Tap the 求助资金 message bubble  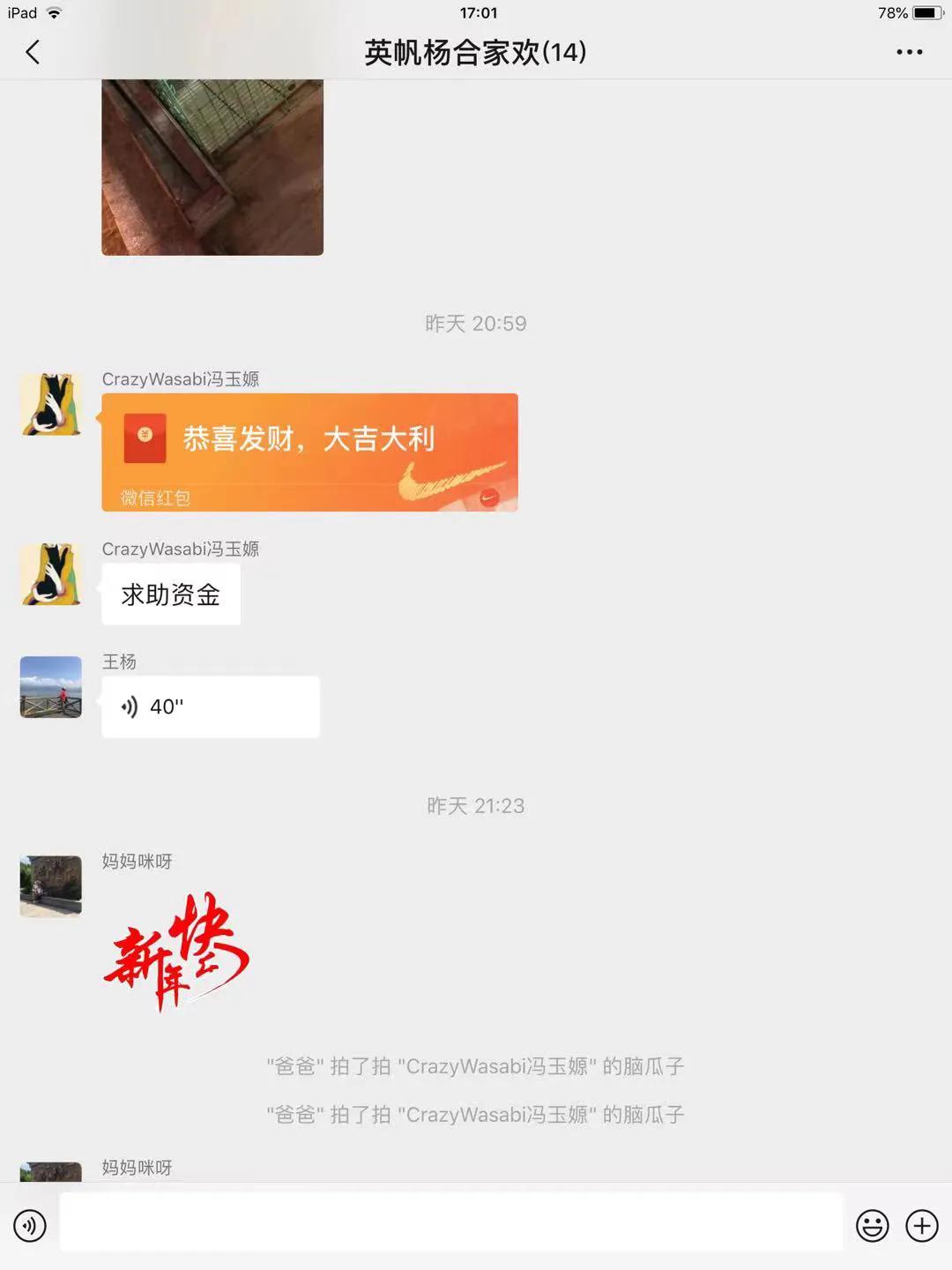(170, 594)
